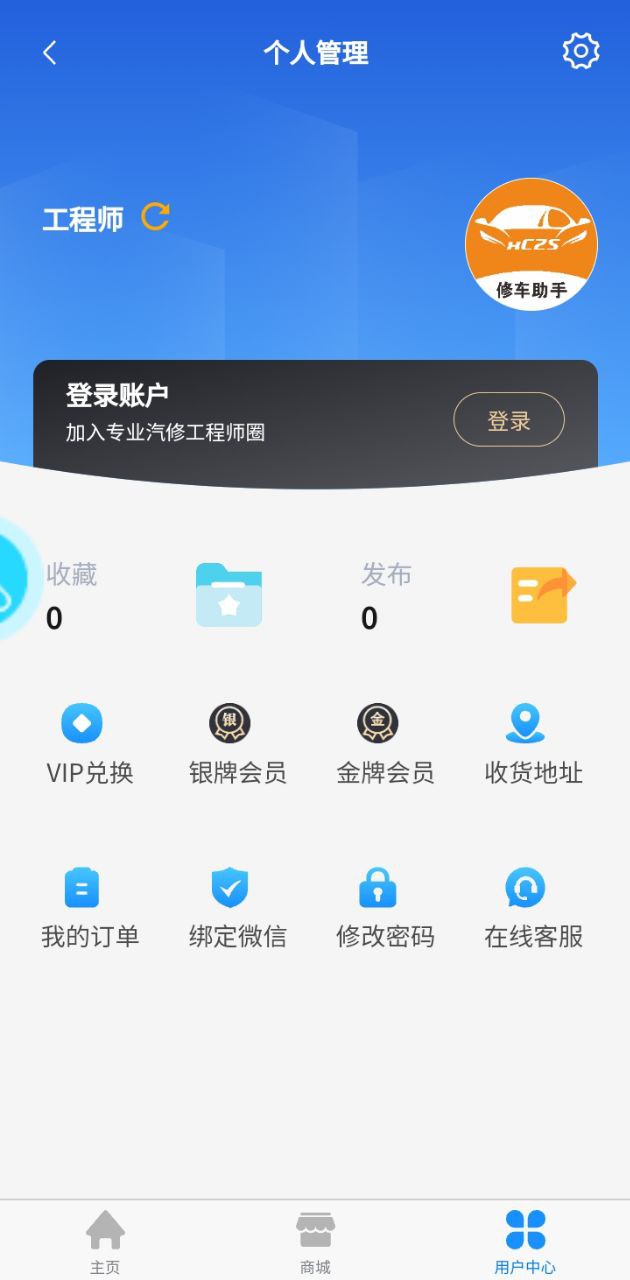
Task: Open the settings gear
Action: coord(581,51)
